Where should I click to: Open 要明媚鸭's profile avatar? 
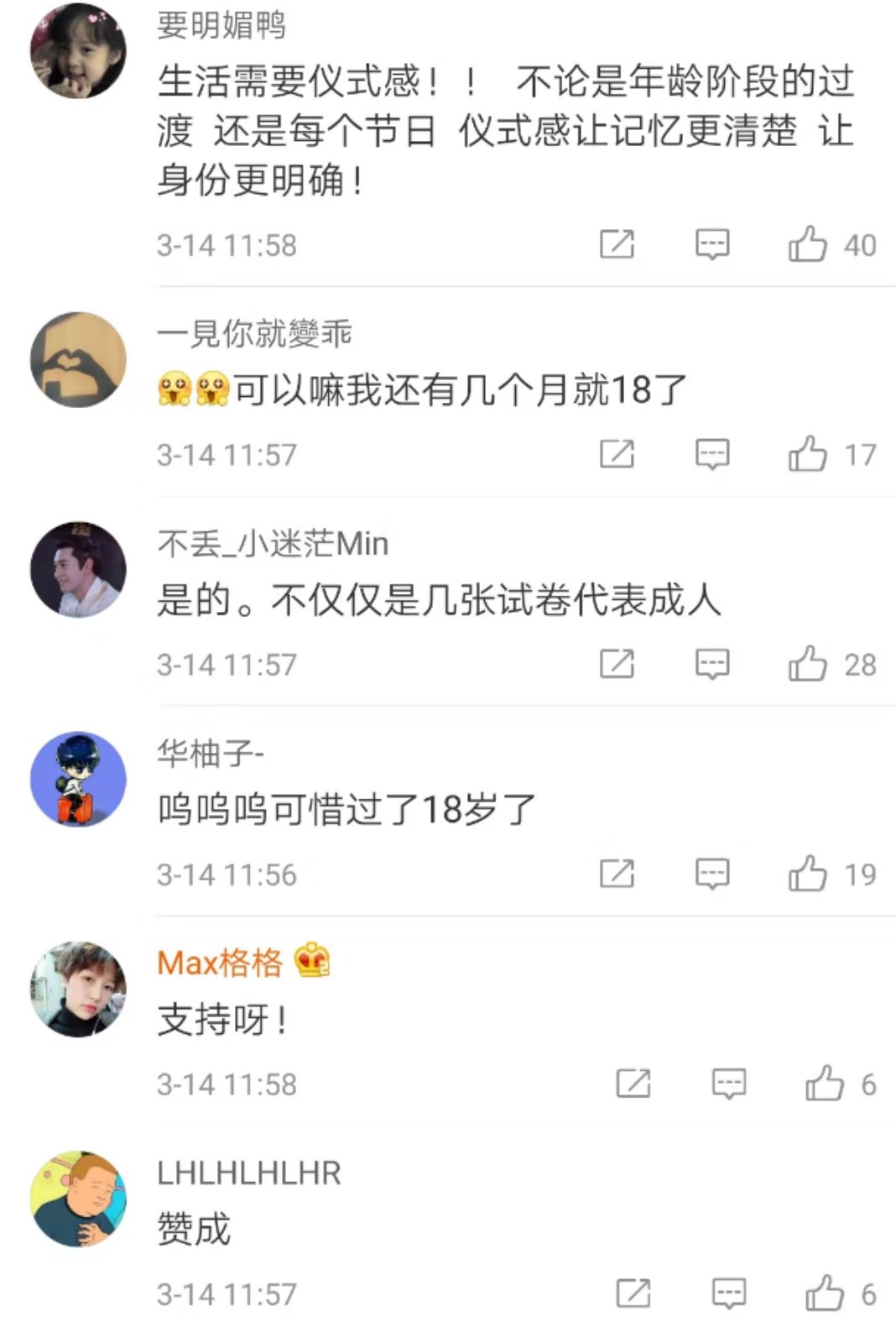tap(78, 51)
